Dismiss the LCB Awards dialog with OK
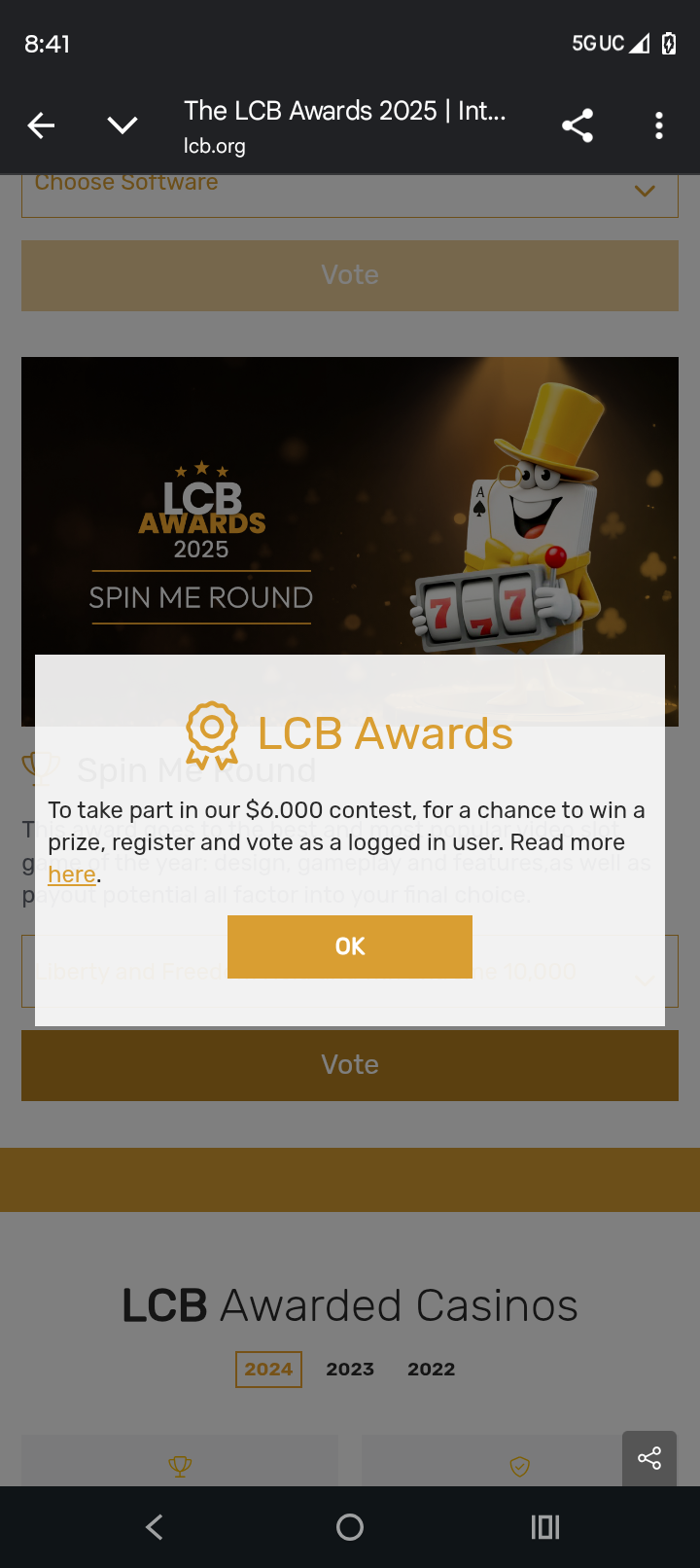This screenshot has height=1568, width=700. pyautogui.click(x=350, y=946)
